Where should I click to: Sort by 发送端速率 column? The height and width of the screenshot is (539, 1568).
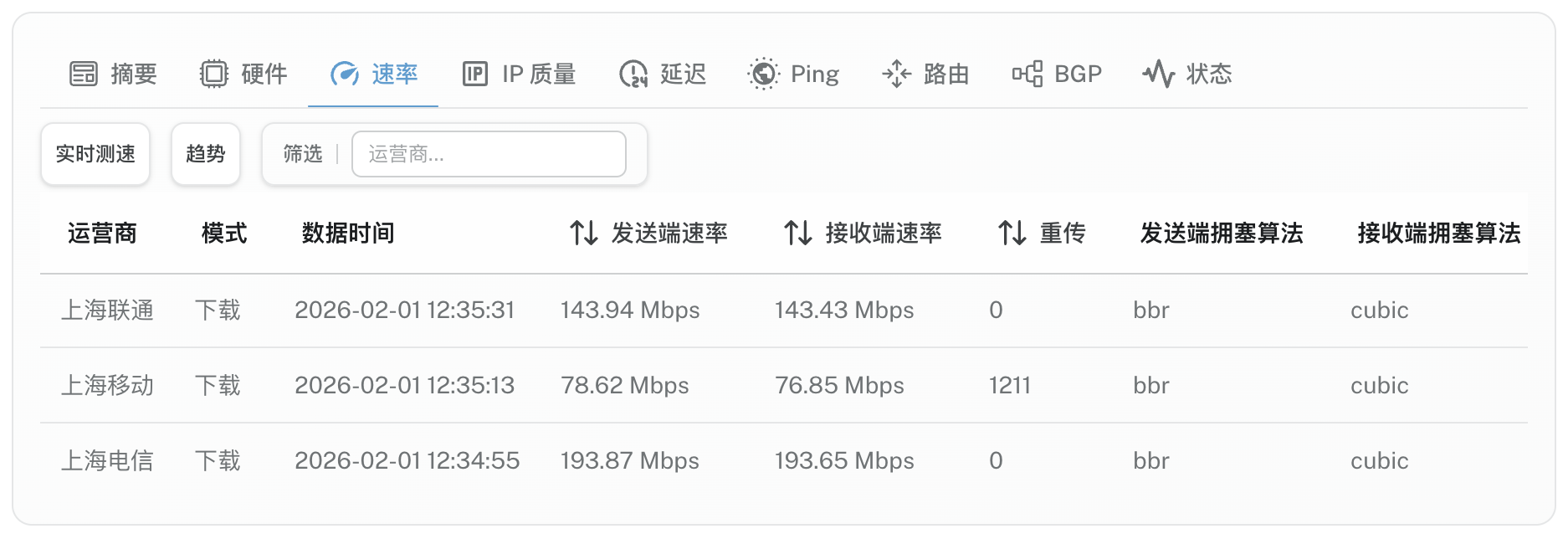pyautogui.click(x=648, y=233)
